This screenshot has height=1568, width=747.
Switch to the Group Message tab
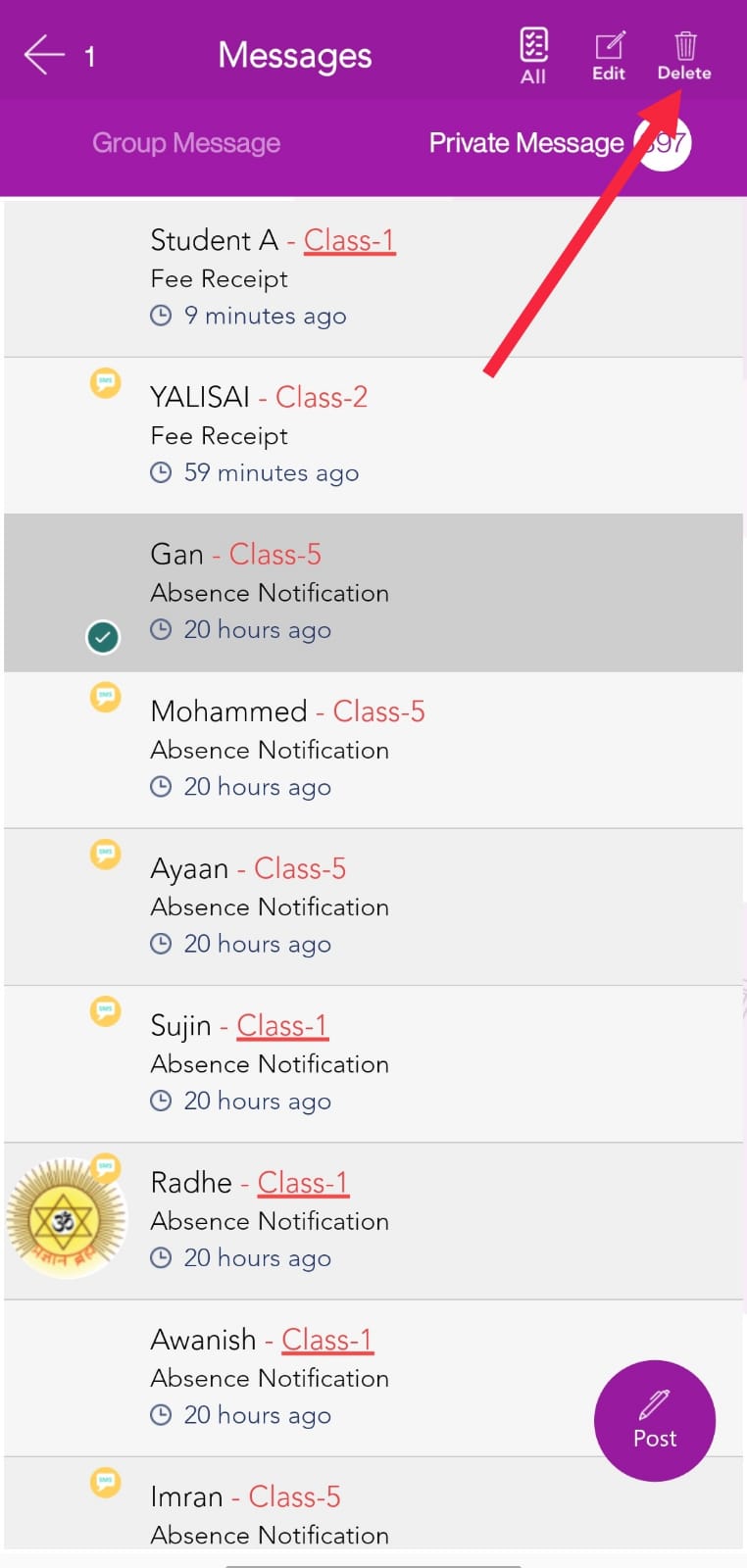tap(186, 143)
